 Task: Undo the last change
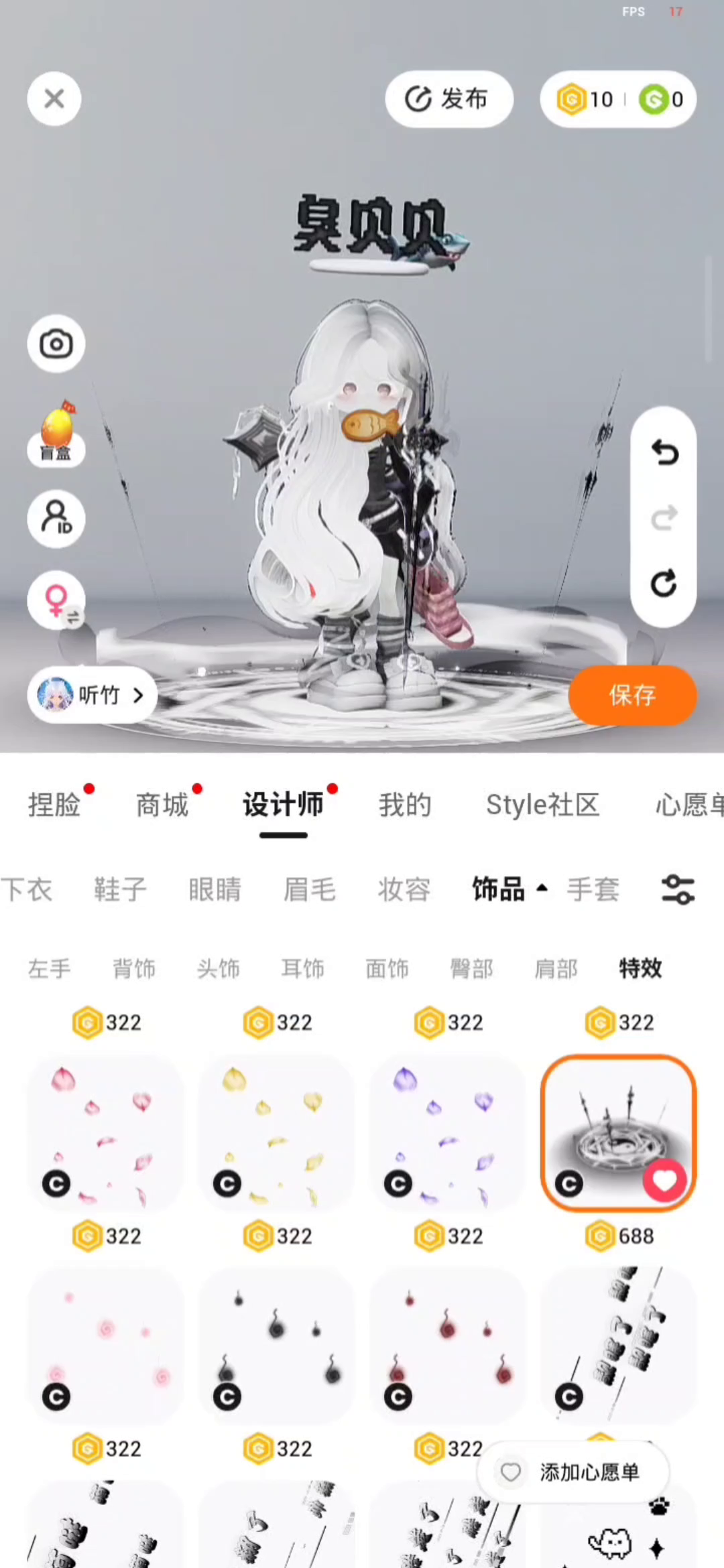pyautogui.click(x=664, y=453)
